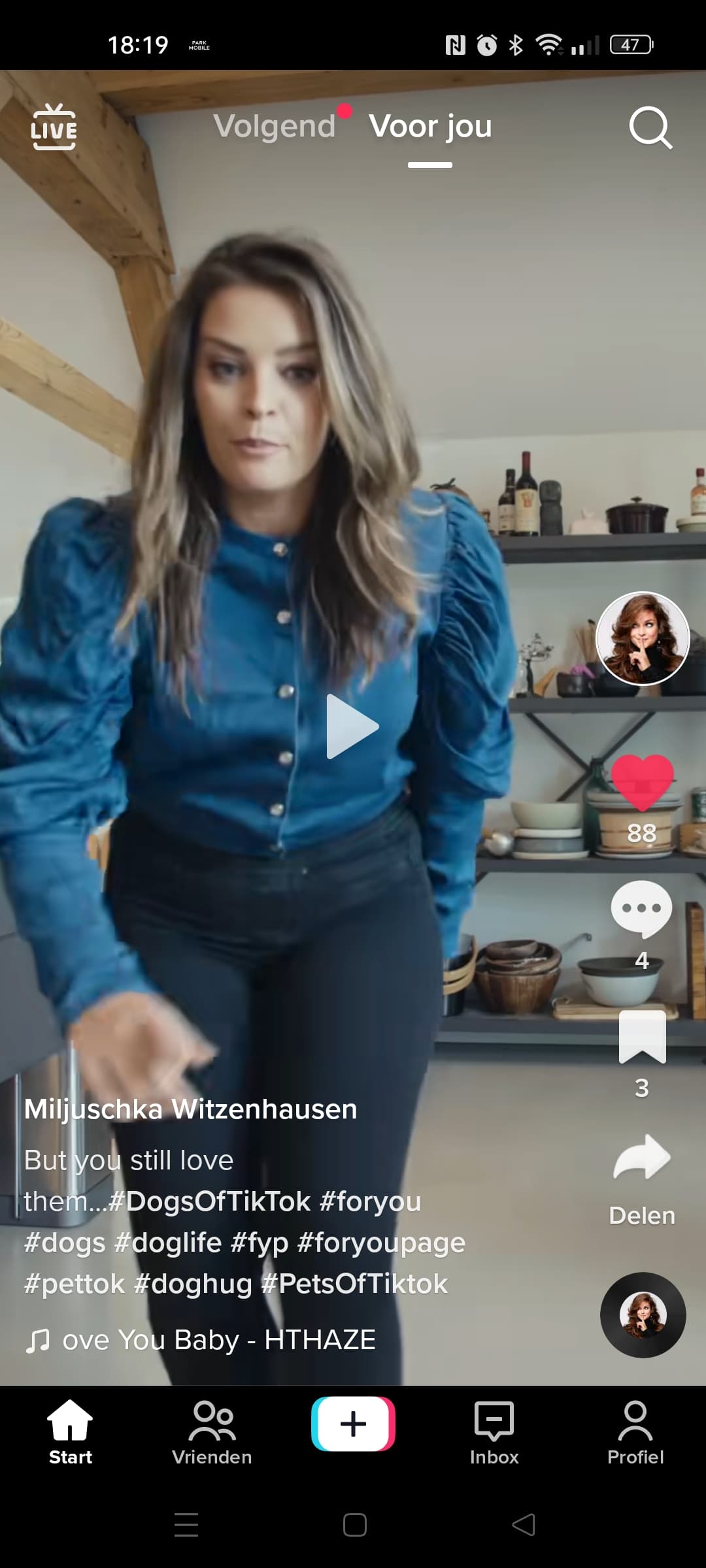Tap the system back button
Viewport: 706px width, 1568px height.
pos(524,1525)
